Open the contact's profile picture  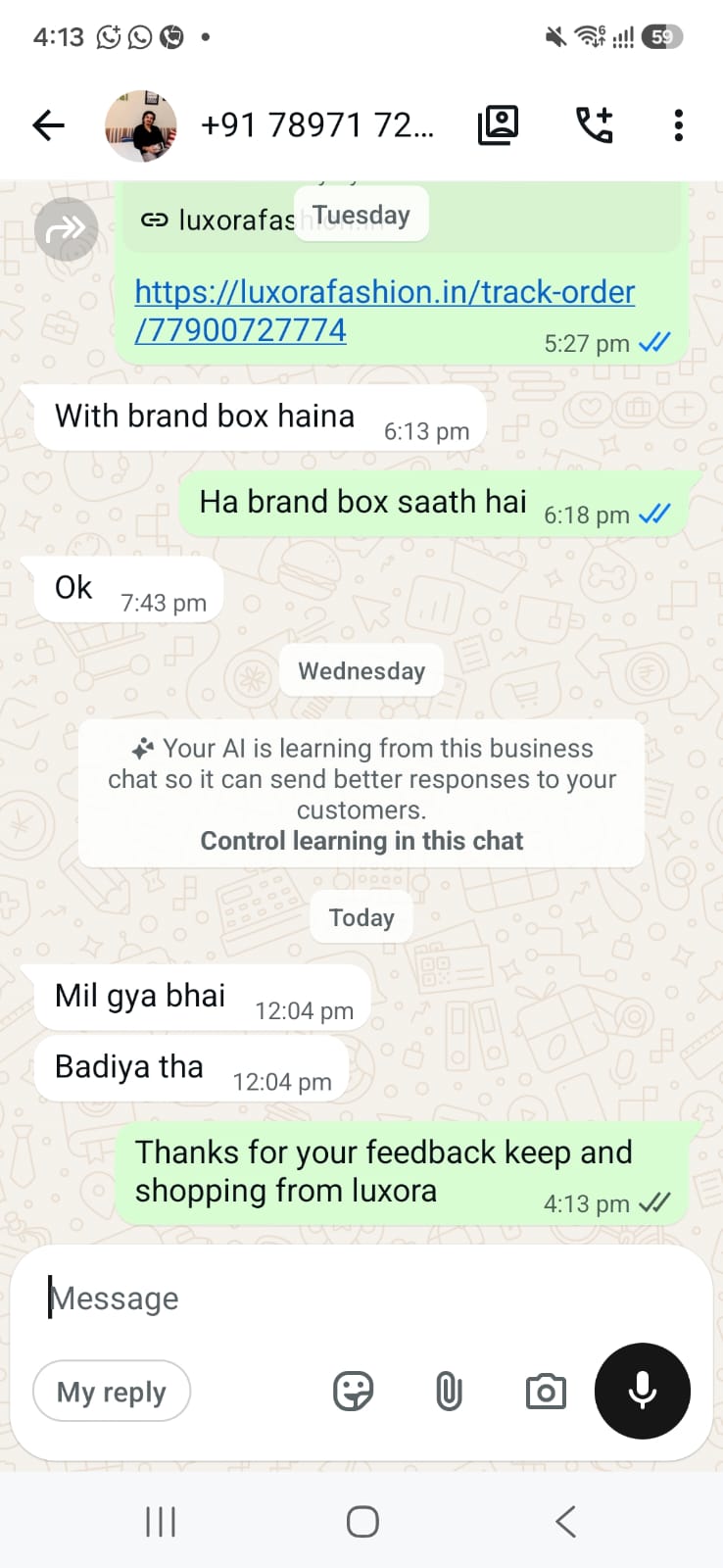coord(140,125)
